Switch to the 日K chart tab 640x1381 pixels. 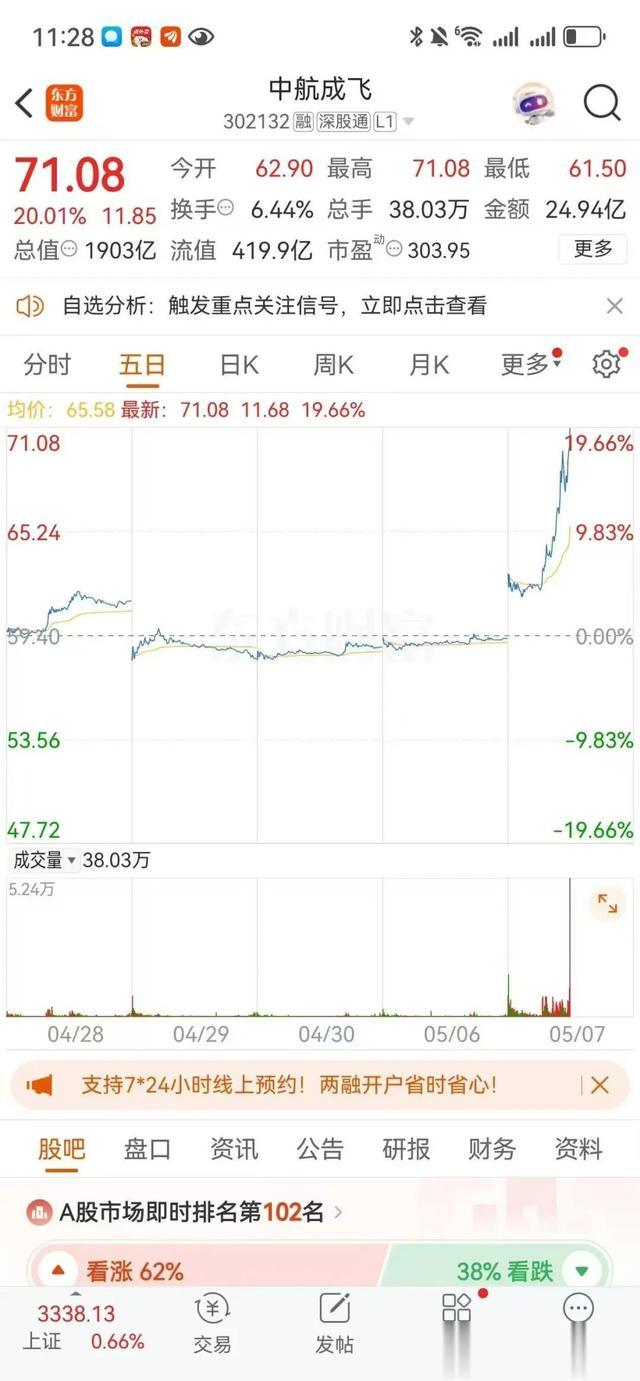coord(238,364)
